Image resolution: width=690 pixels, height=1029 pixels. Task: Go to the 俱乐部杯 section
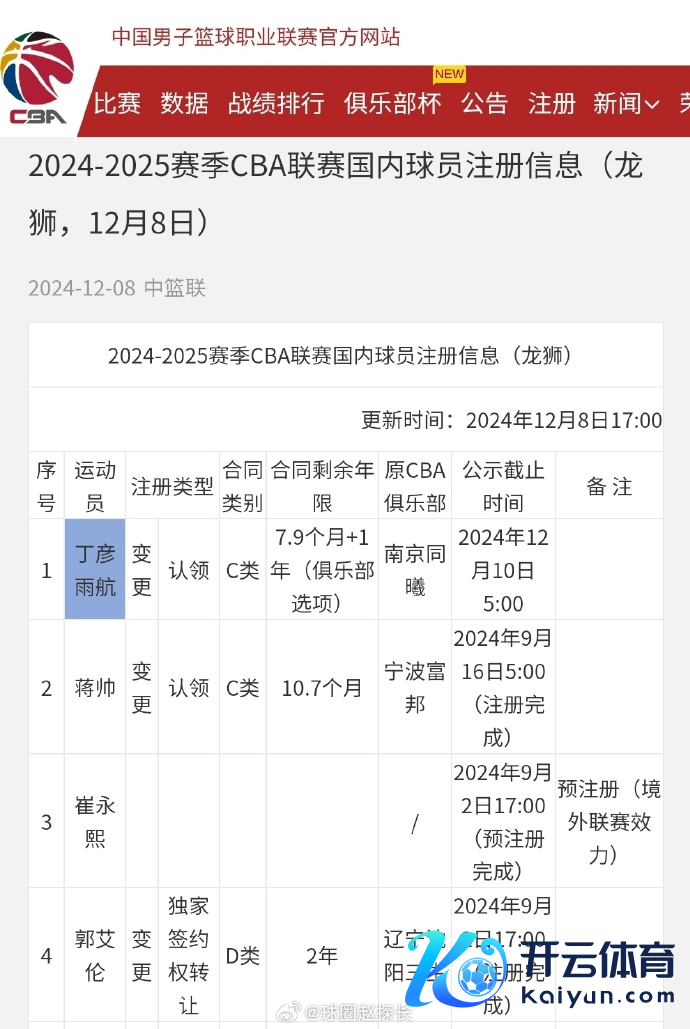point(392,103)
